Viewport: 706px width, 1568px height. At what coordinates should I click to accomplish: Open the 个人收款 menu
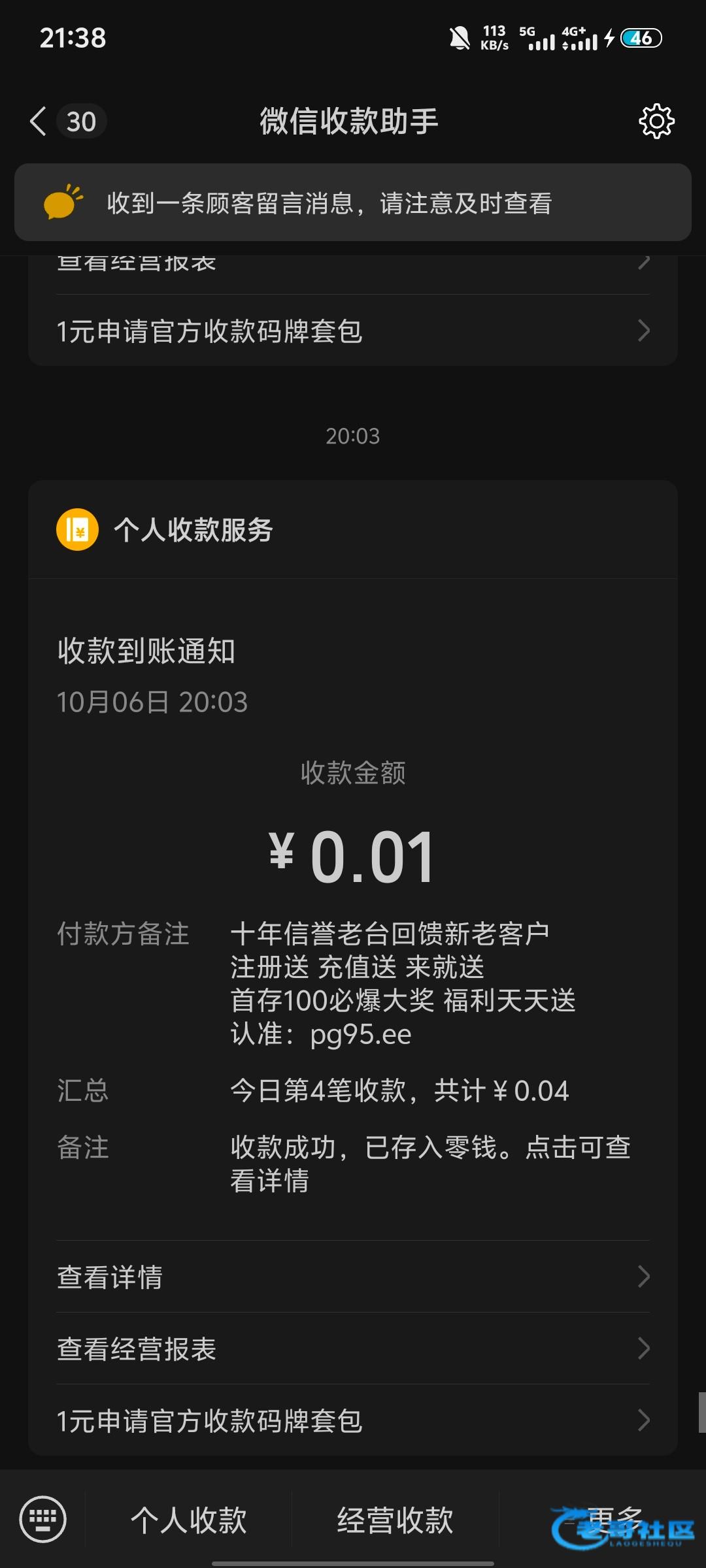pos(188,1520)
